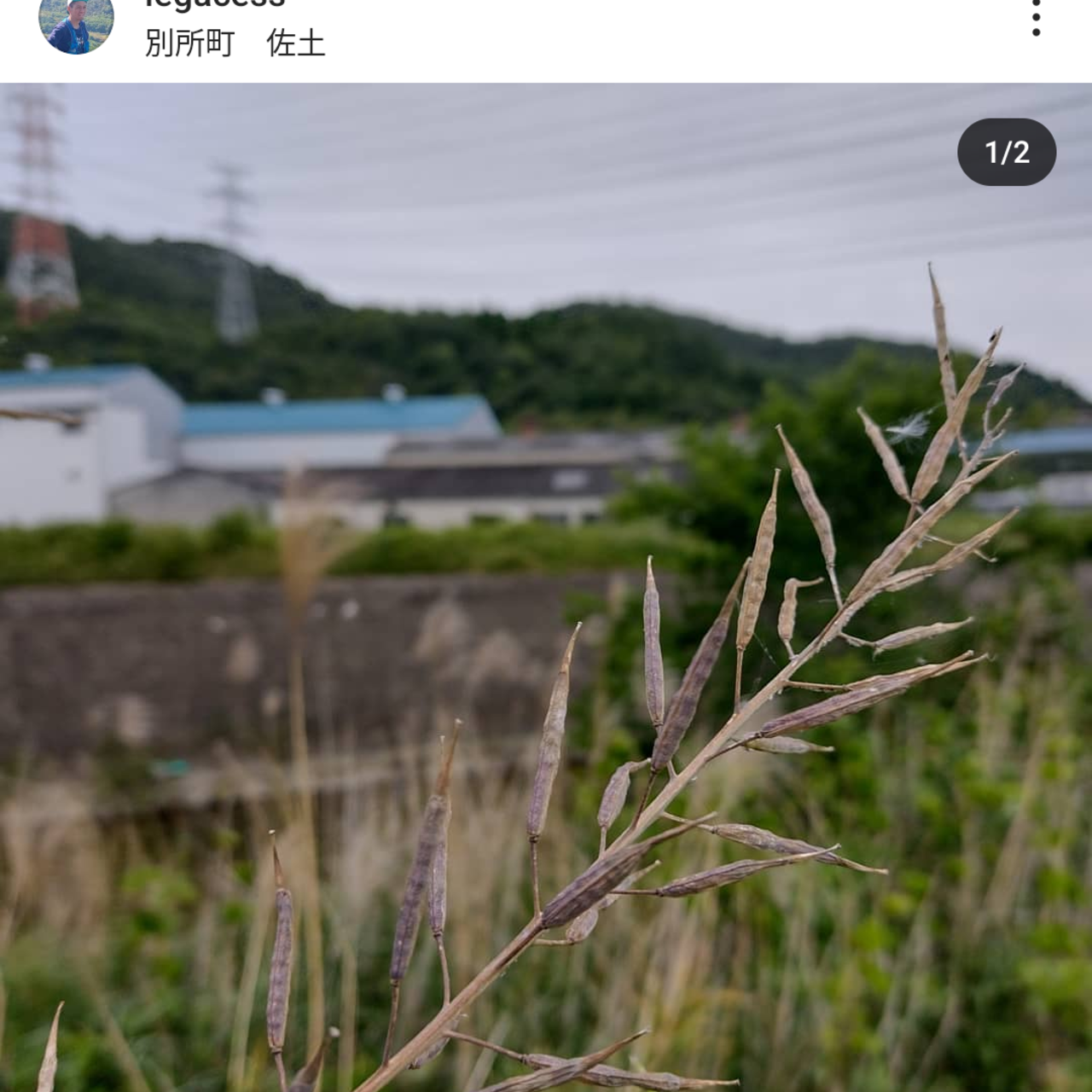
Task: Tap the post photo of dried seed pods
Action: (x=546, y=587)
